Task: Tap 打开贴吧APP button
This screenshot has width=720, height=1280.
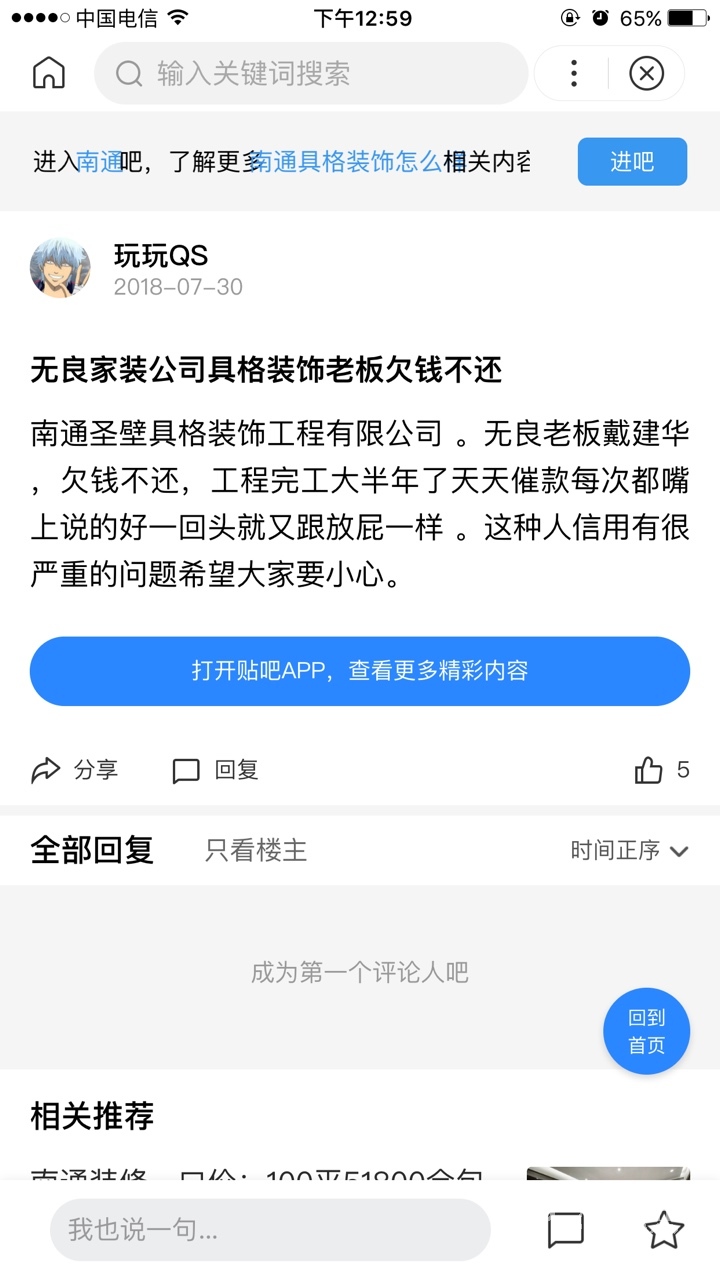Action: (x=360, y=671)
